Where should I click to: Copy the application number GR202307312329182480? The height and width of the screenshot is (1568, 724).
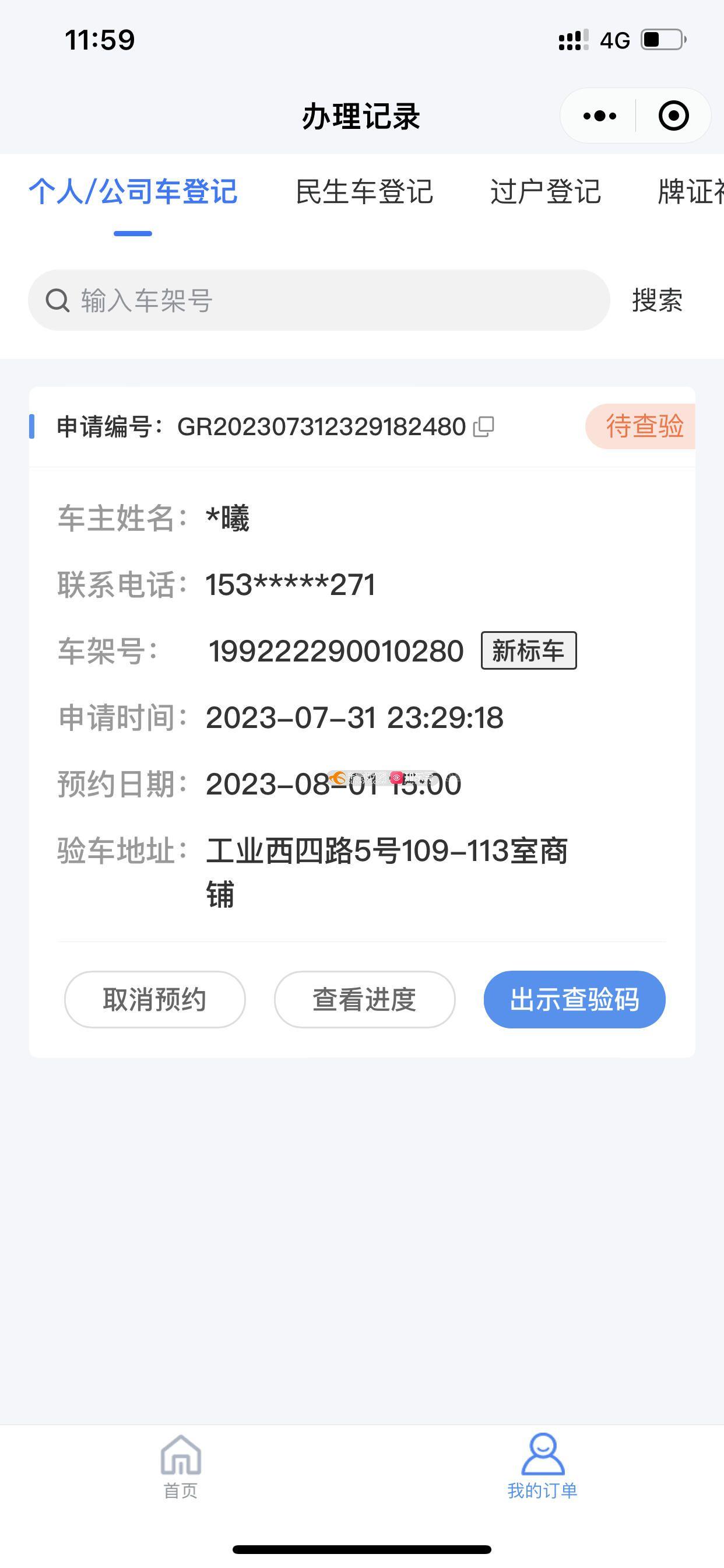[x=484, y=426]
